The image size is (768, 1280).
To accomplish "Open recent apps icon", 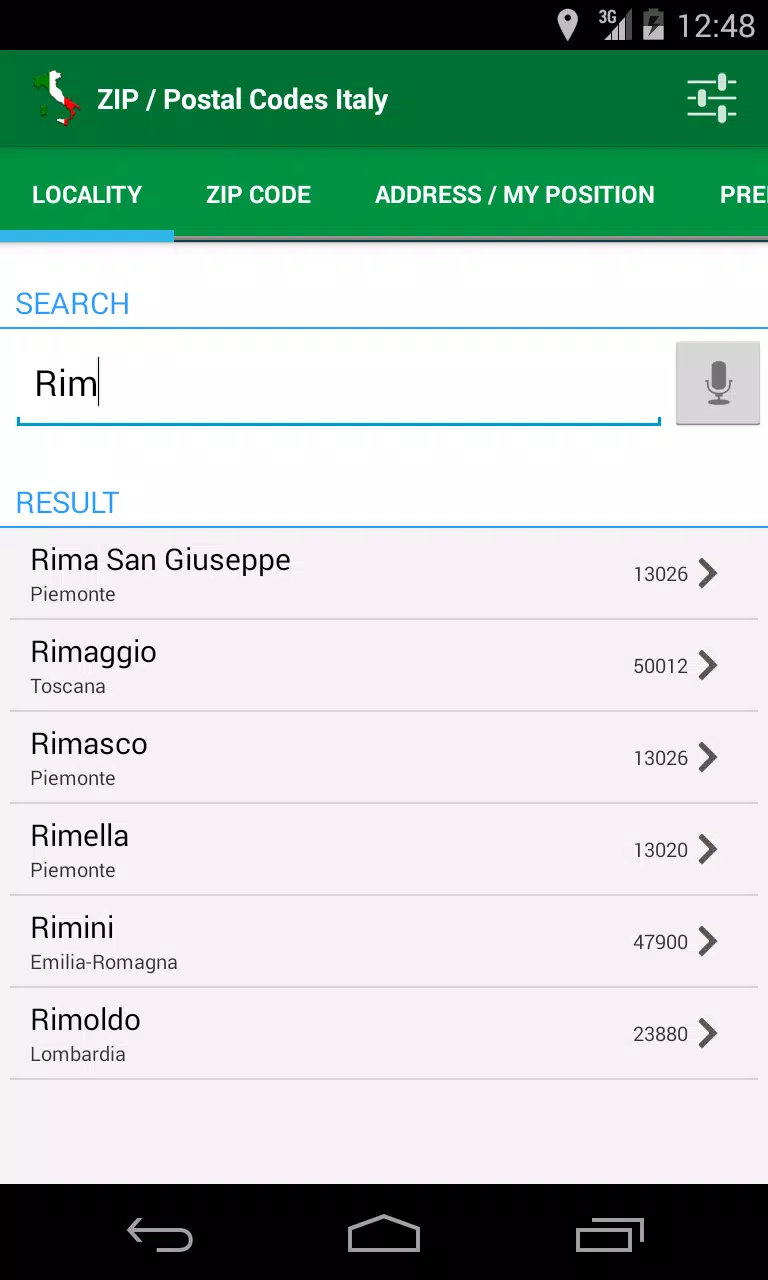I will [608, 1234].
